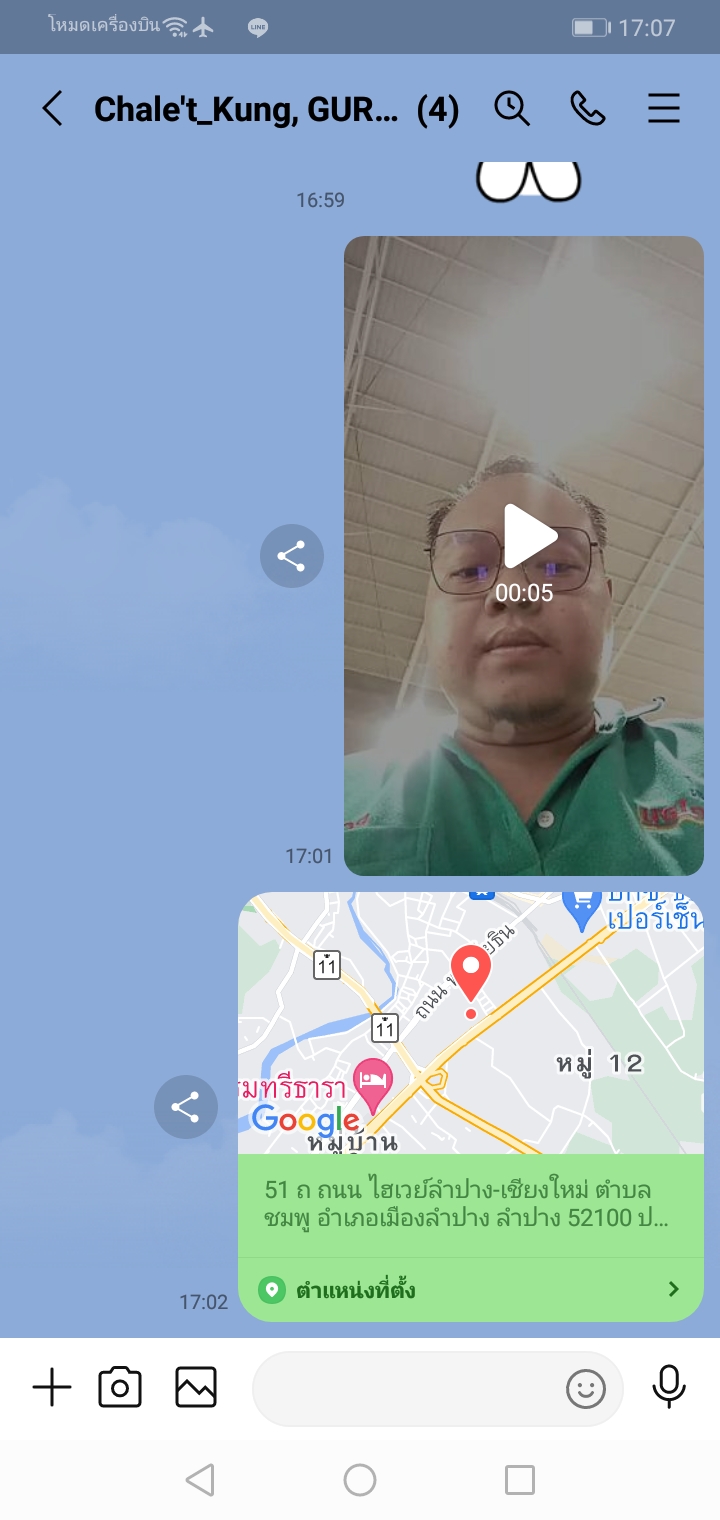Tap the ตำแหน่งที่ตั้ง location link
This screenshot has width=720, height=1520.
pos(470,1290)
